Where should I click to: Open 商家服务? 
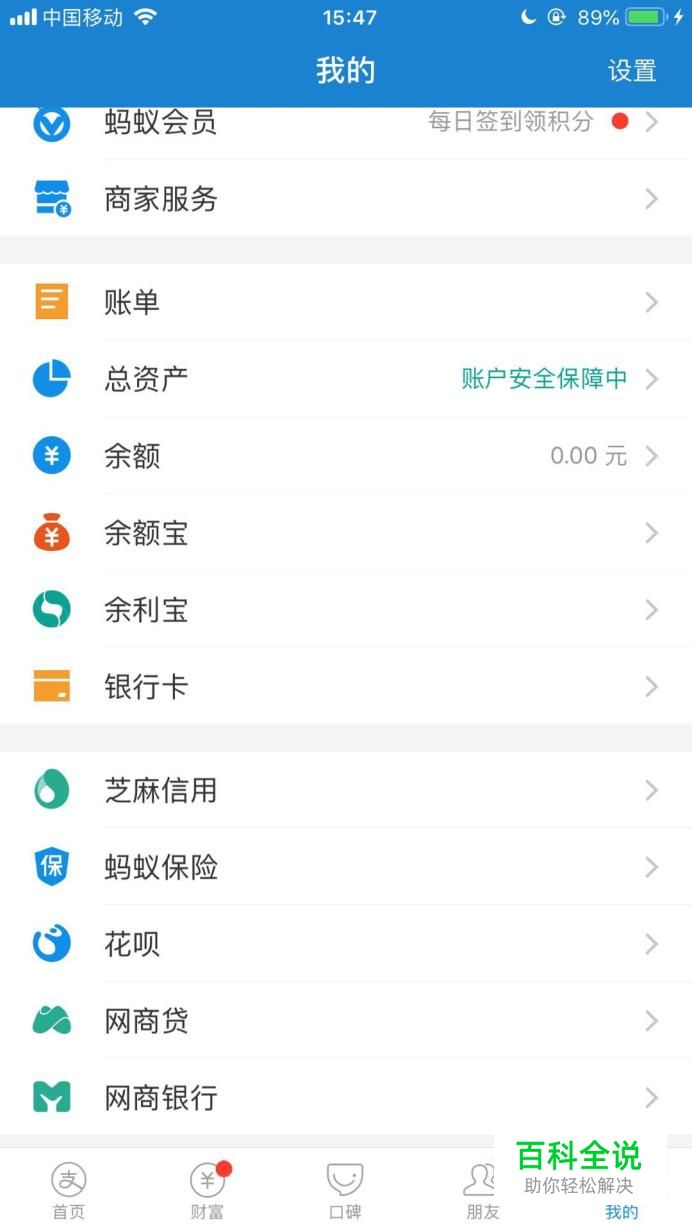coord(346,198)
